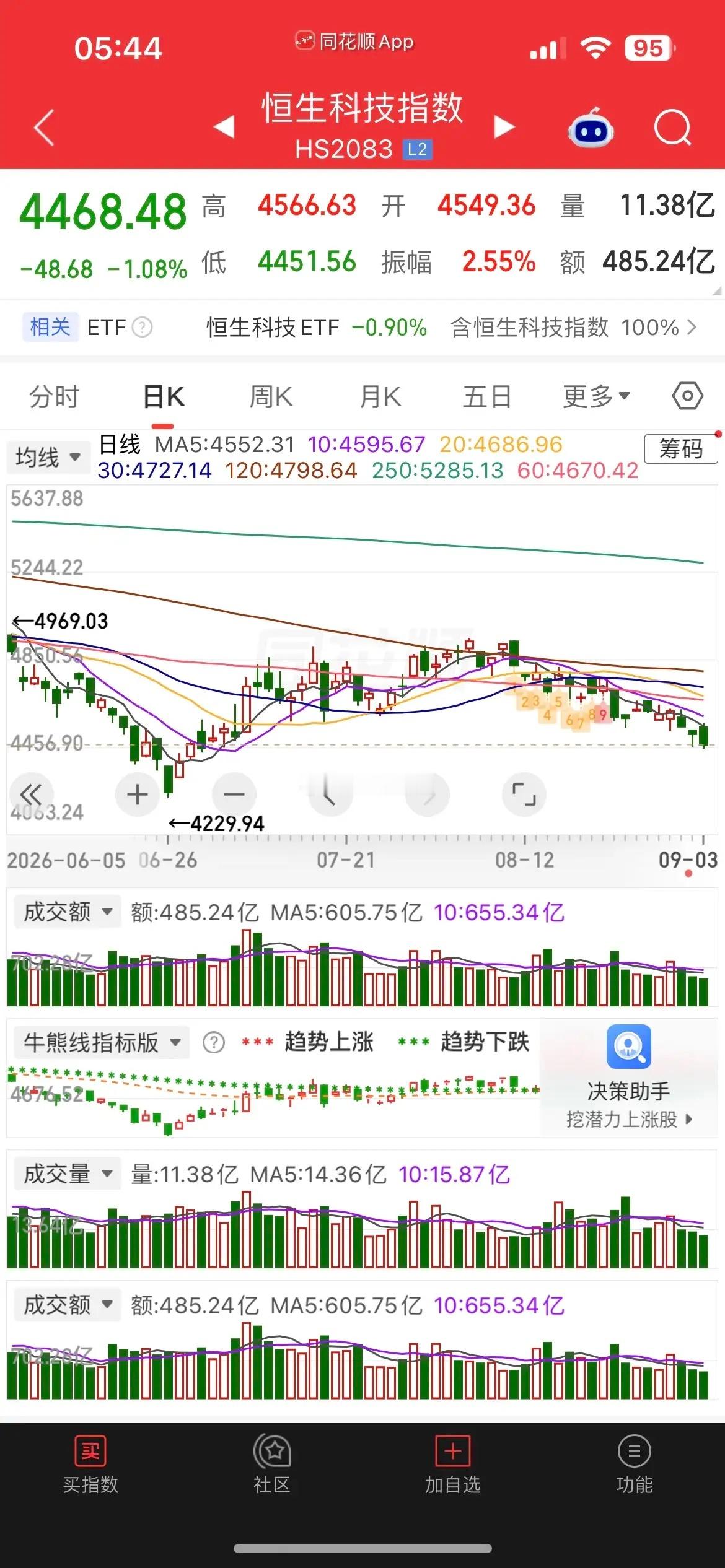Expand chart to fullscreen
725x1568 pixels.
(524, 795)
